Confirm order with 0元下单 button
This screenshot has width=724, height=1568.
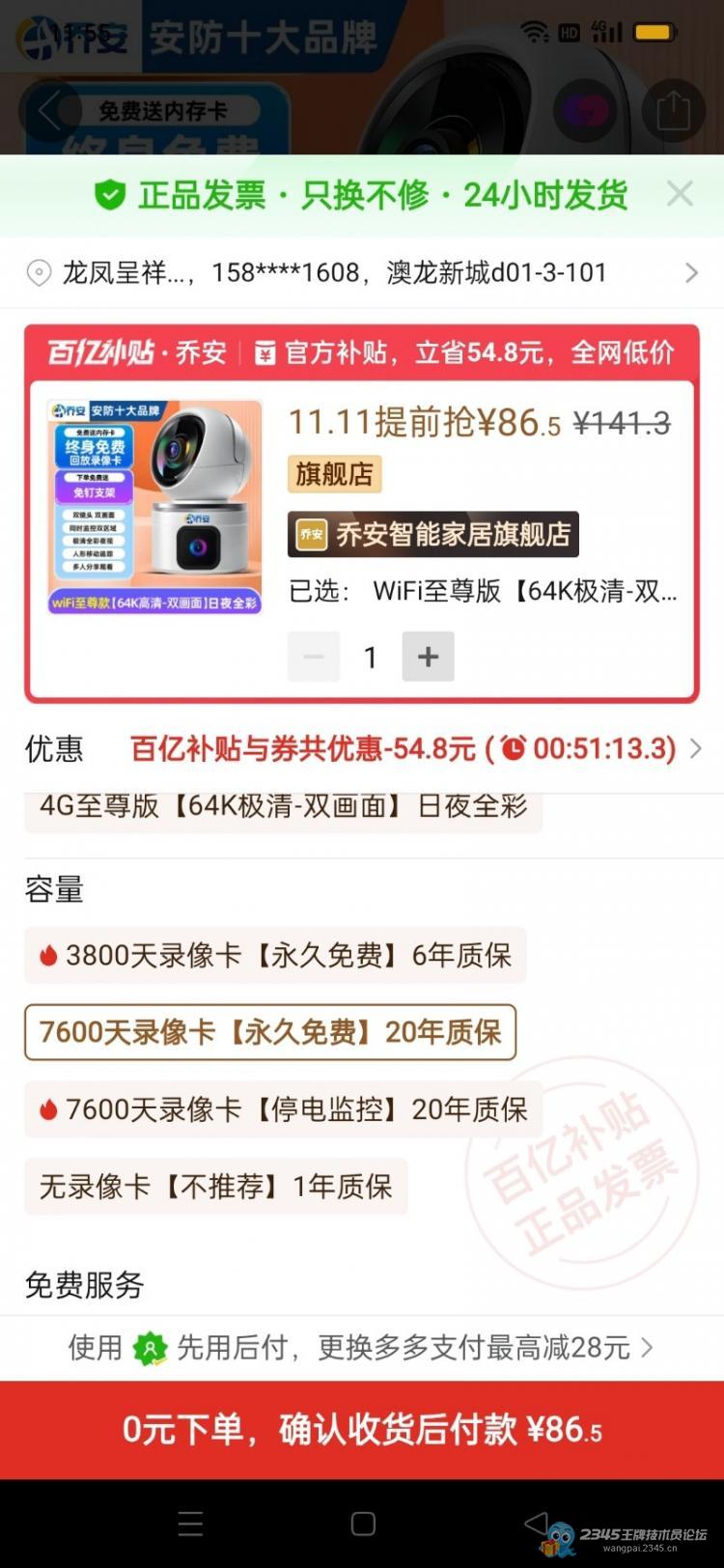point(361,1429)
